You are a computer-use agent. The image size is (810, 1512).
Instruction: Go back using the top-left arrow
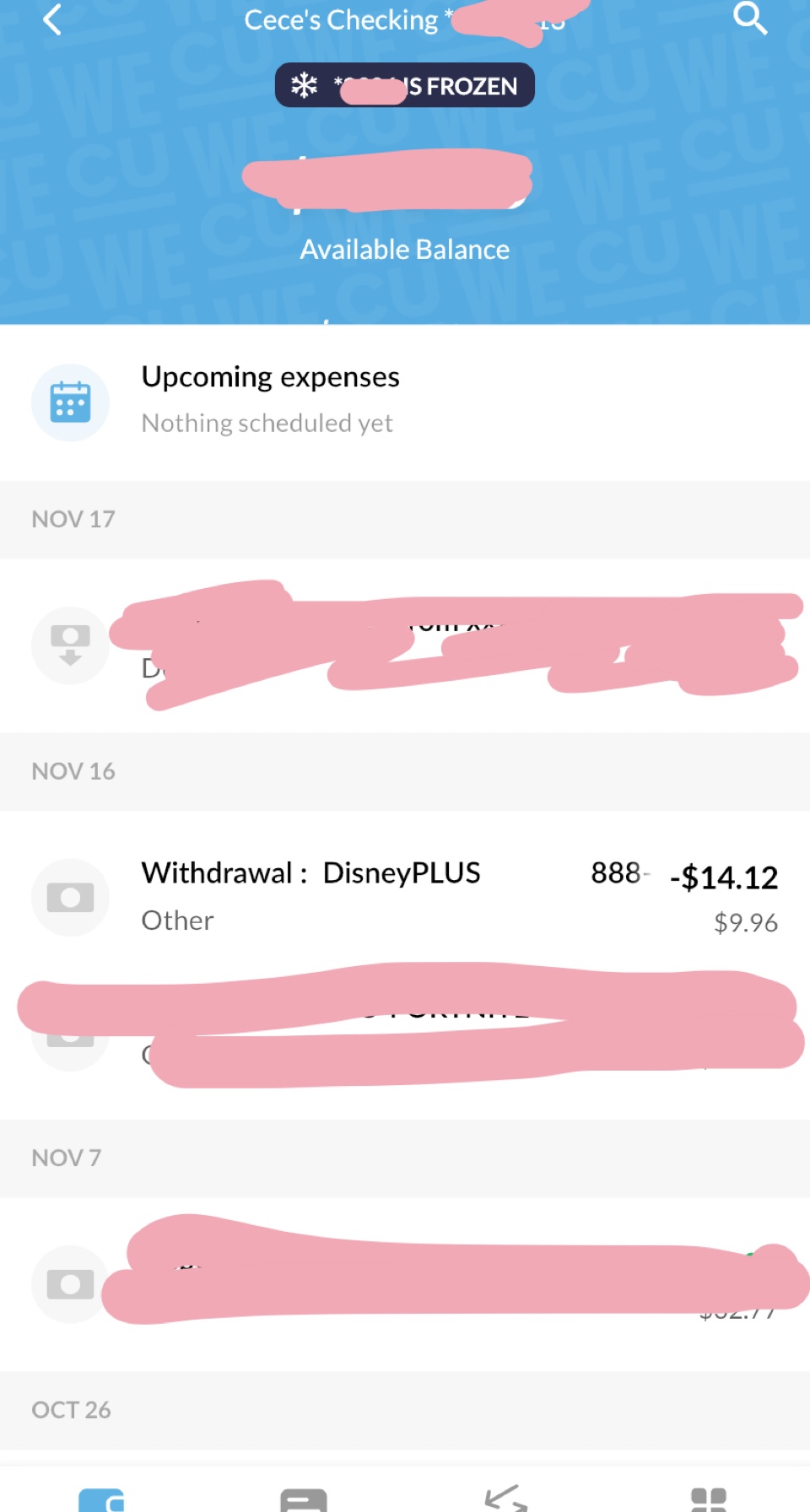coord(52,19)
